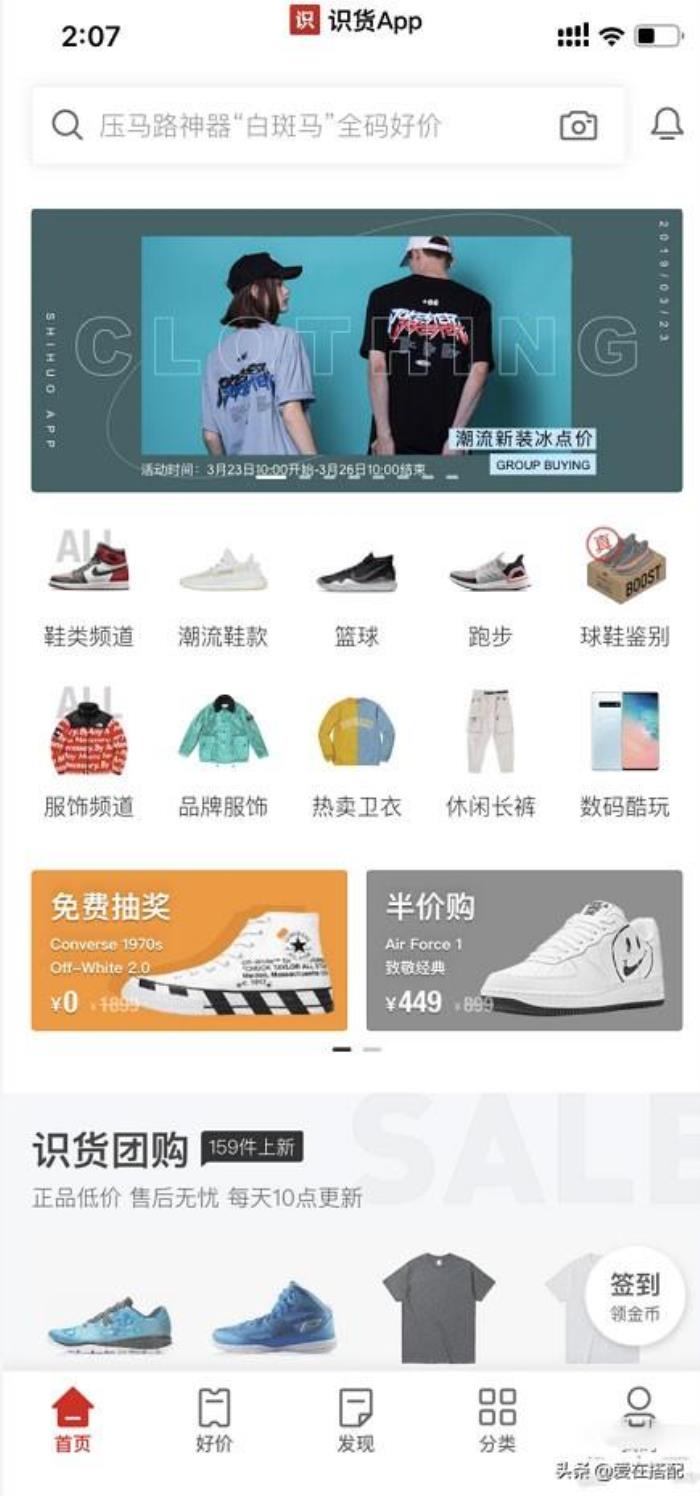700x1496 pixels.
Task: Switch to the 分类 tab
Action: tap(497, 1420)
